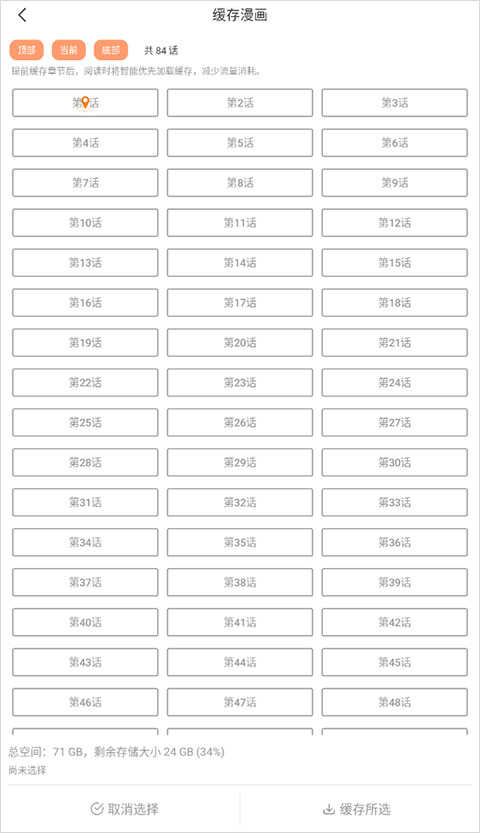Pick chapter 第45话
Image resolution: width=480 pixels, height=833 pixels.
click(395, 662)
